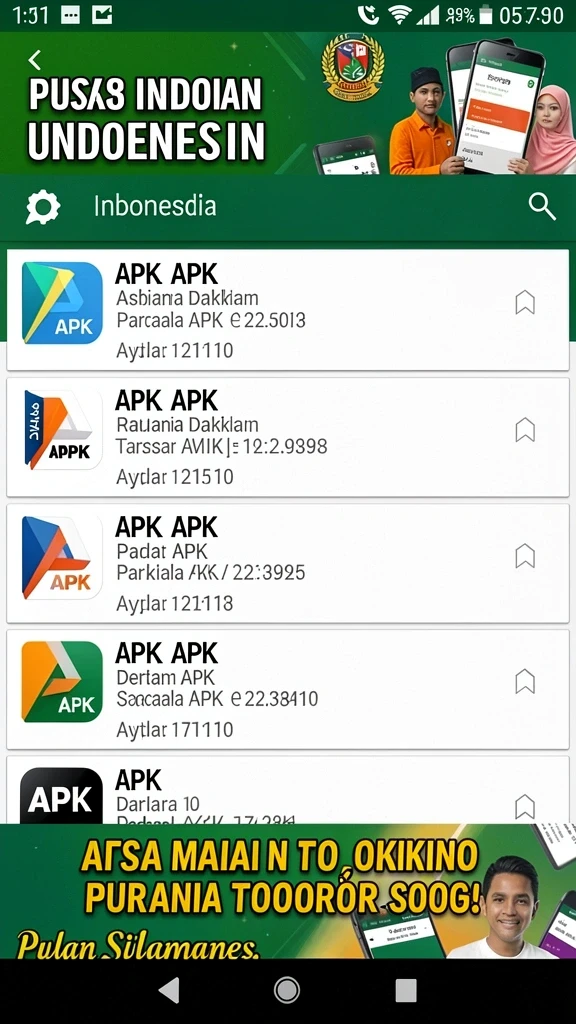Viewport: 576px width, 1024px height.
Task: Go to the home screen
Action: pyautogui.click(x=287, y=991)
